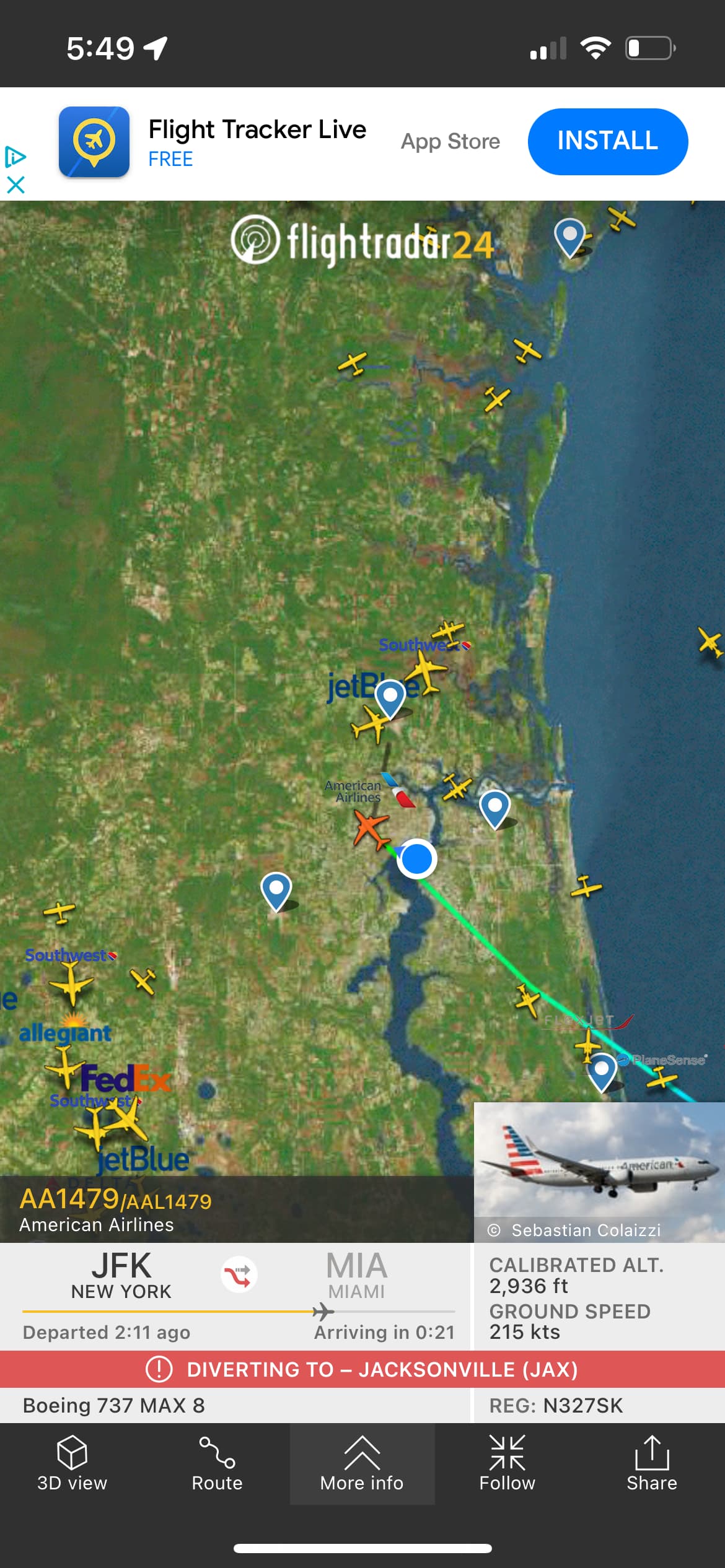The image size is (725, 1568).
Task: Show the flight's route
Action: (217, 1464)
